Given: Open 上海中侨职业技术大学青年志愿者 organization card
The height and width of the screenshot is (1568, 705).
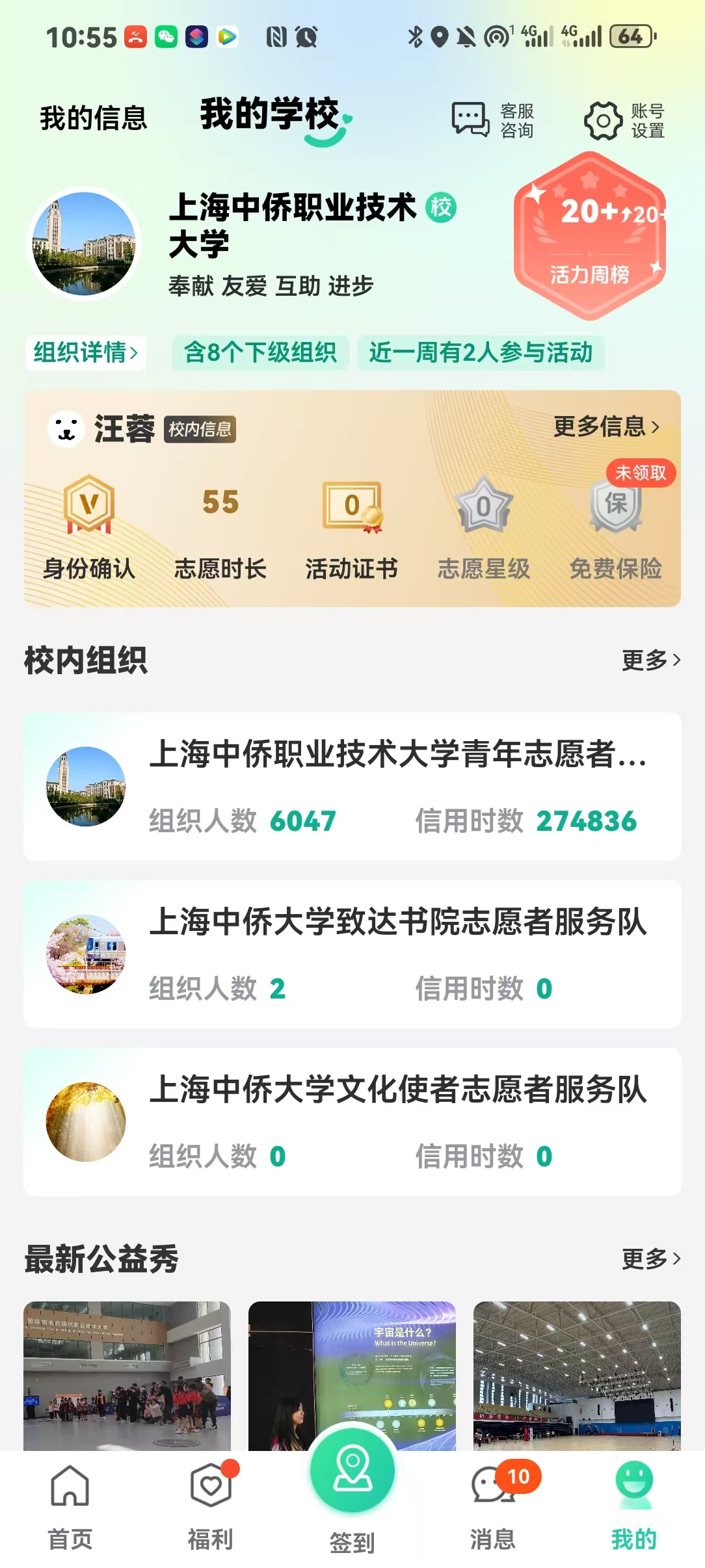Looking at the screenshot, I should [352, 787].
